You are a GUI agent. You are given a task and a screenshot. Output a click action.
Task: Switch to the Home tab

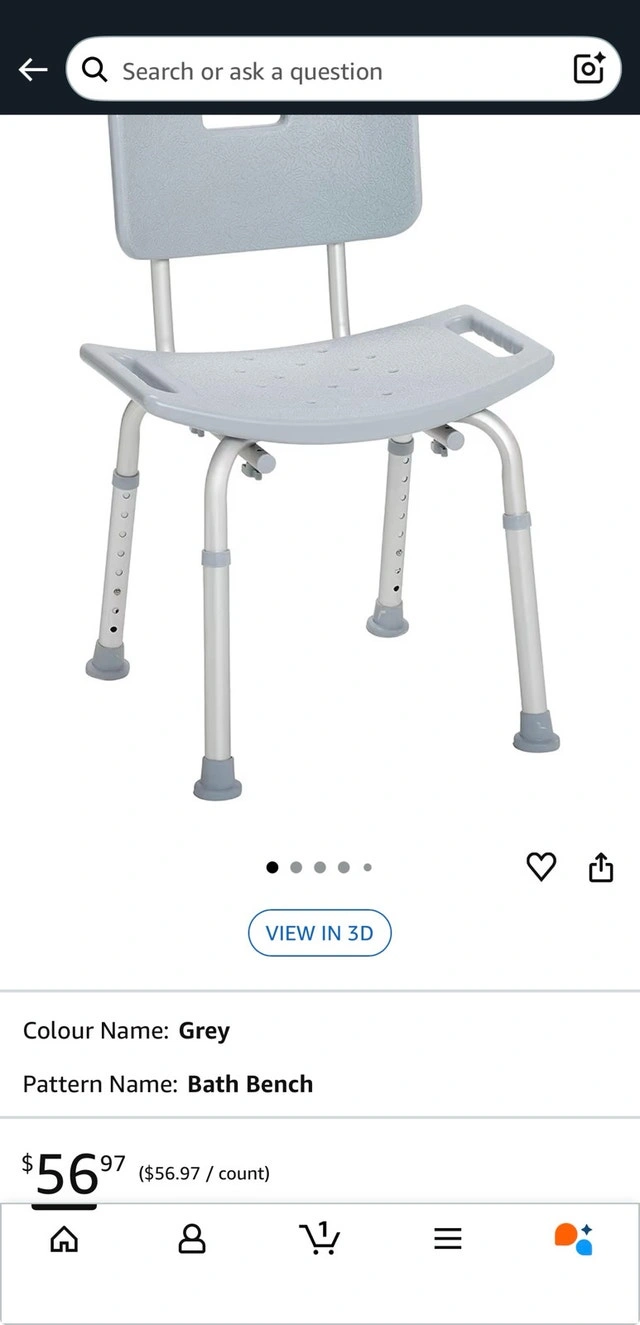(64, 1239)
